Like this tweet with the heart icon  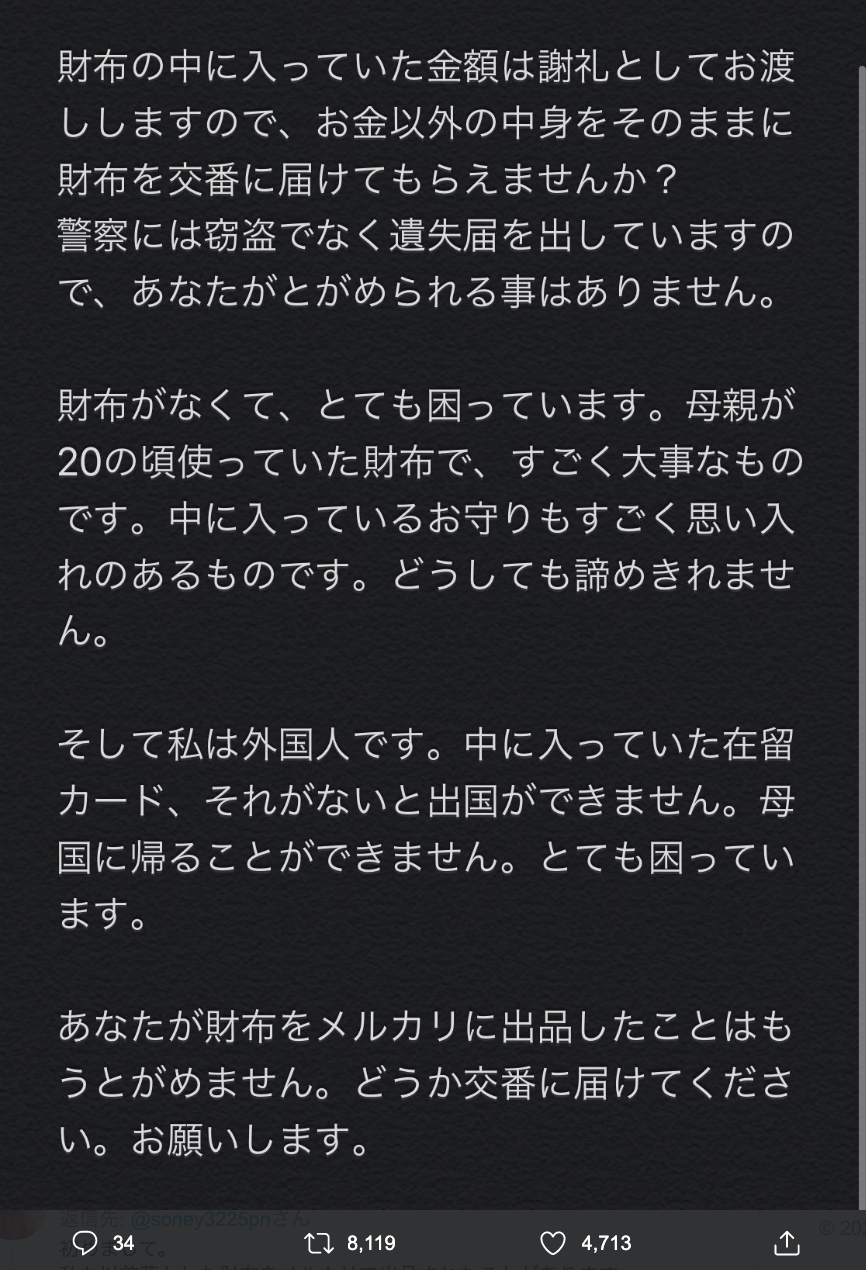tap(553, 1243)
